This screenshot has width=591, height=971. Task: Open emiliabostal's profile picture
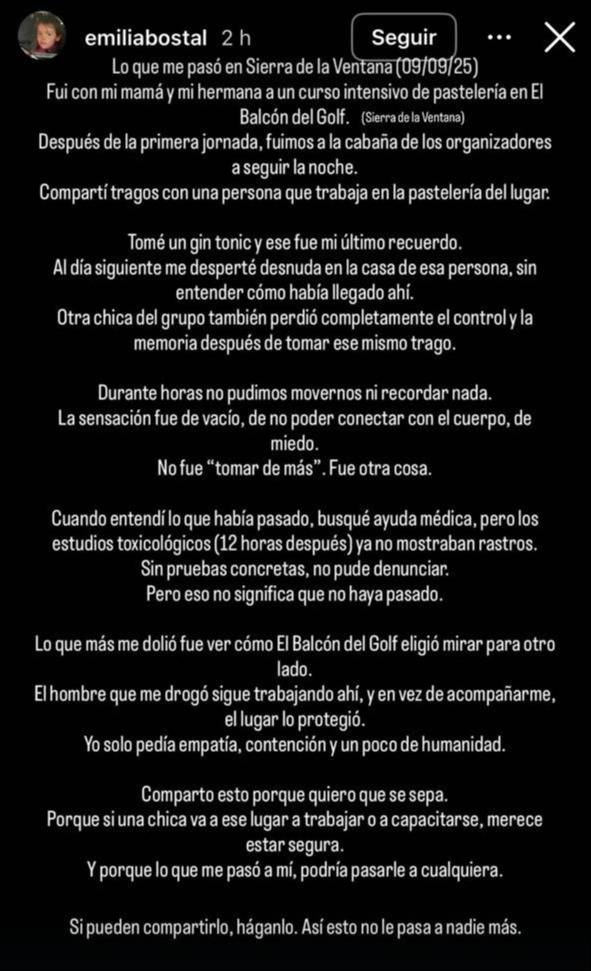coord(42,35)
